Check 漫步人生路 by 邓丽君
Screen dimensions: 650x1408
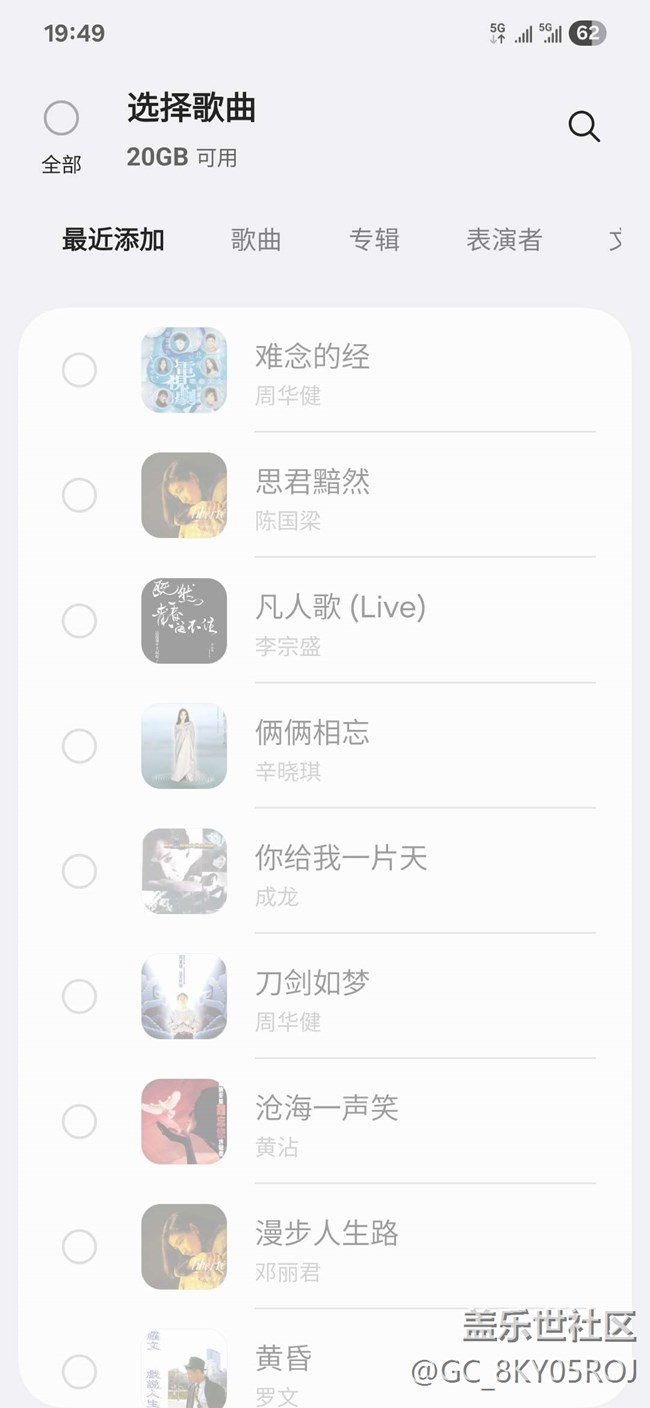pos(80,1247)
